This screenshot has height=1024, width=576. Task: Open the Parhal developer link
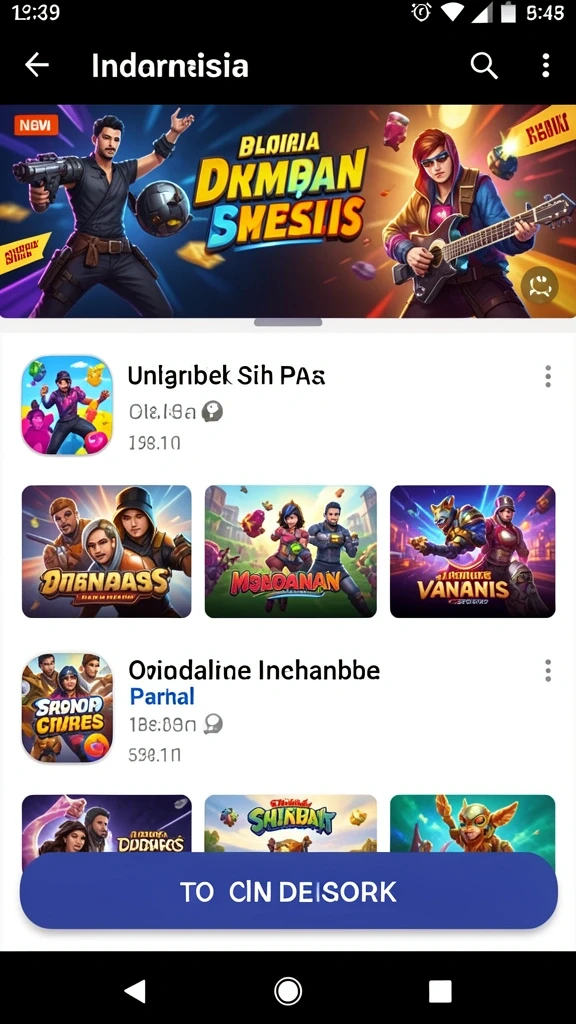click(162, 696)
